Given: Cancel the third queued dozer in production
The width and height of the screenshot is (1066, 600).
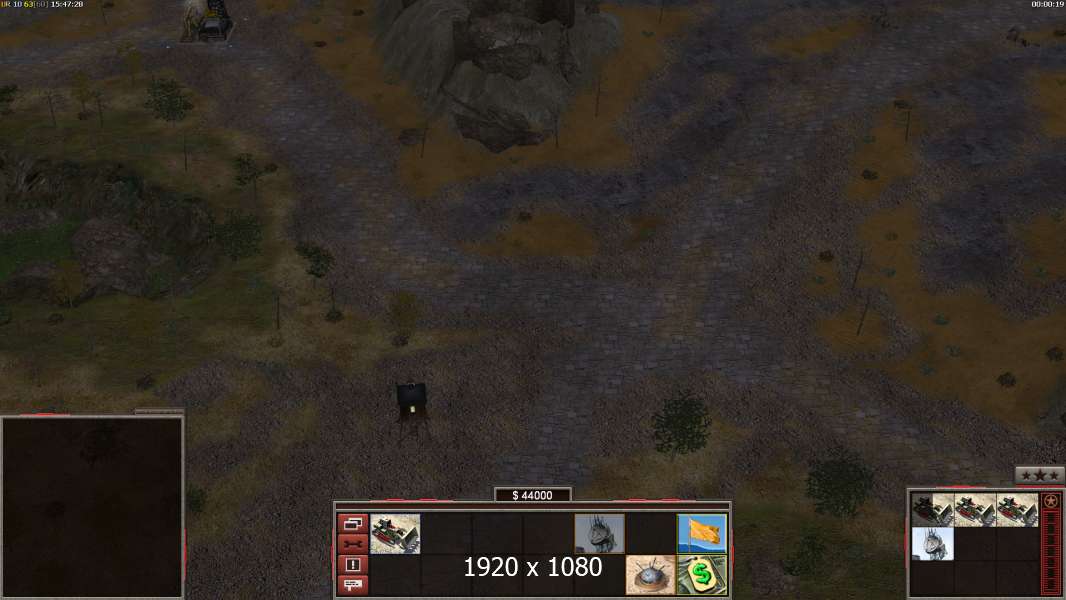Looking at the screenshot, I should click(1017, 509).
